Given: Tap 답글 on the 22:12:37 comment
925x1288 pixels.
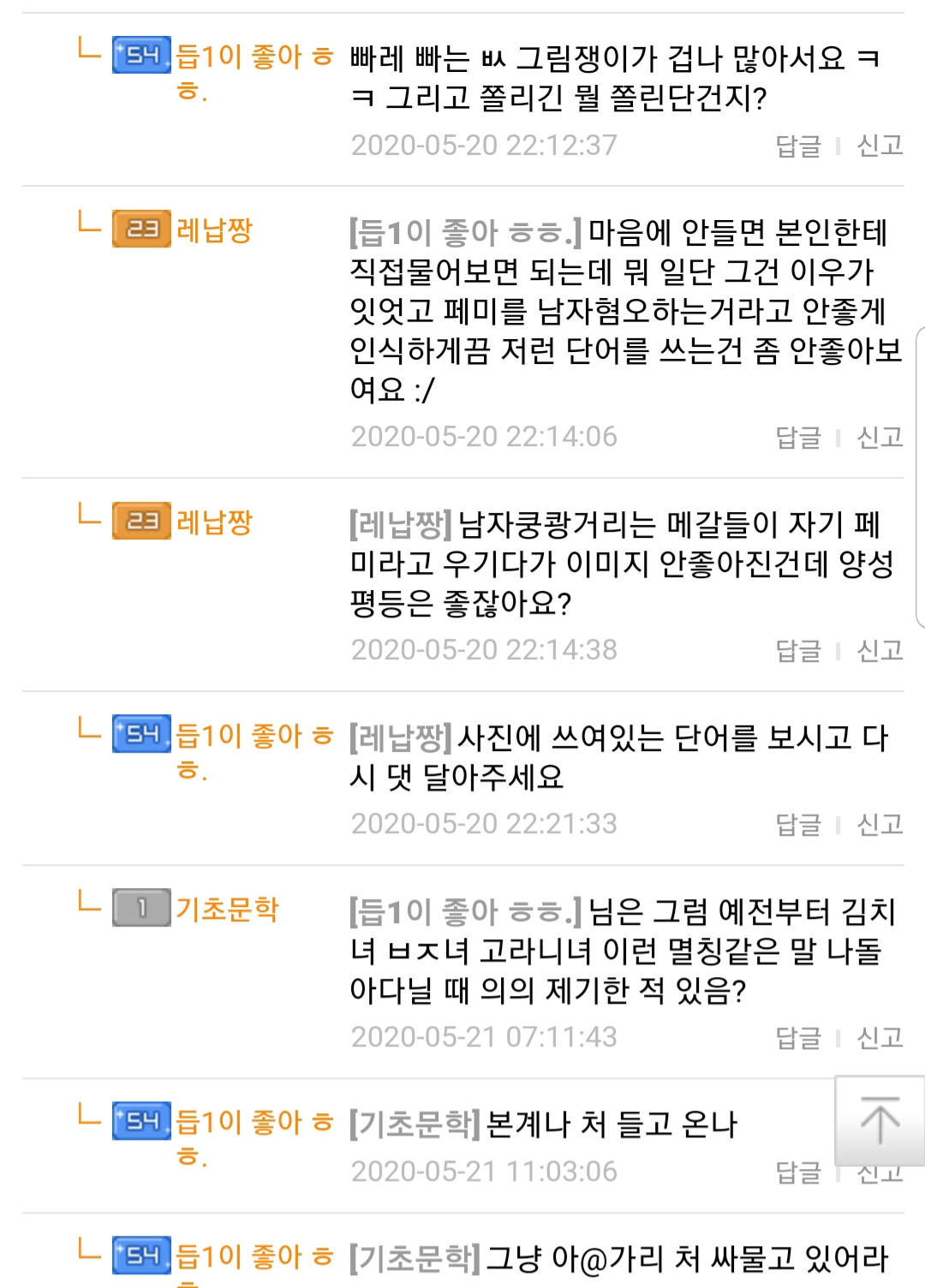Looking at the screenshot, I should [x=797, y=146].
